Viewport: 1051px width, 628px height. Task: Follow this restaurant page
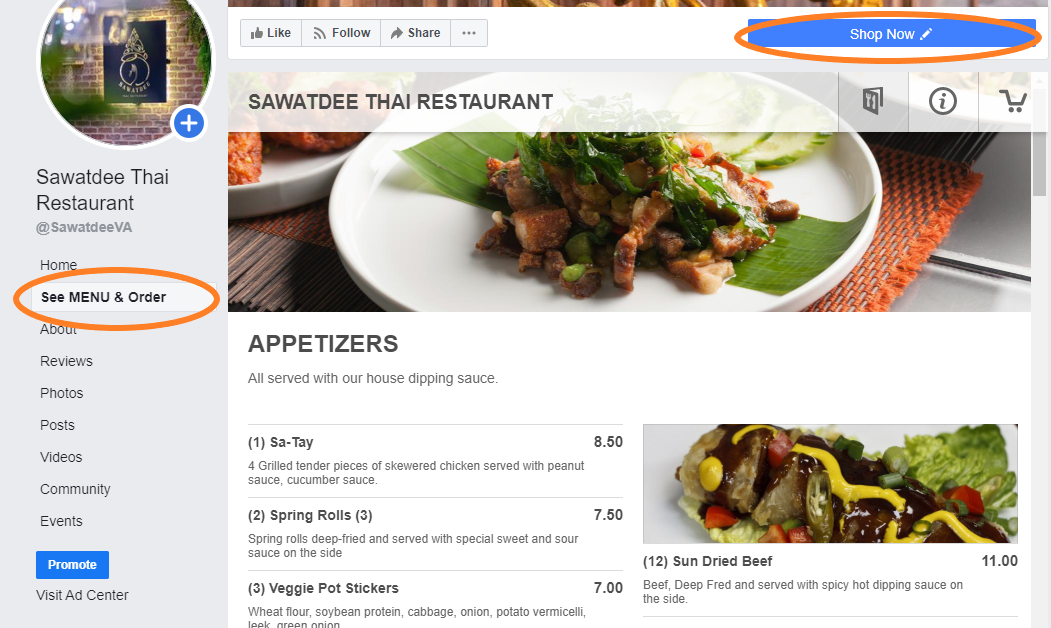[x=341, y=33]
